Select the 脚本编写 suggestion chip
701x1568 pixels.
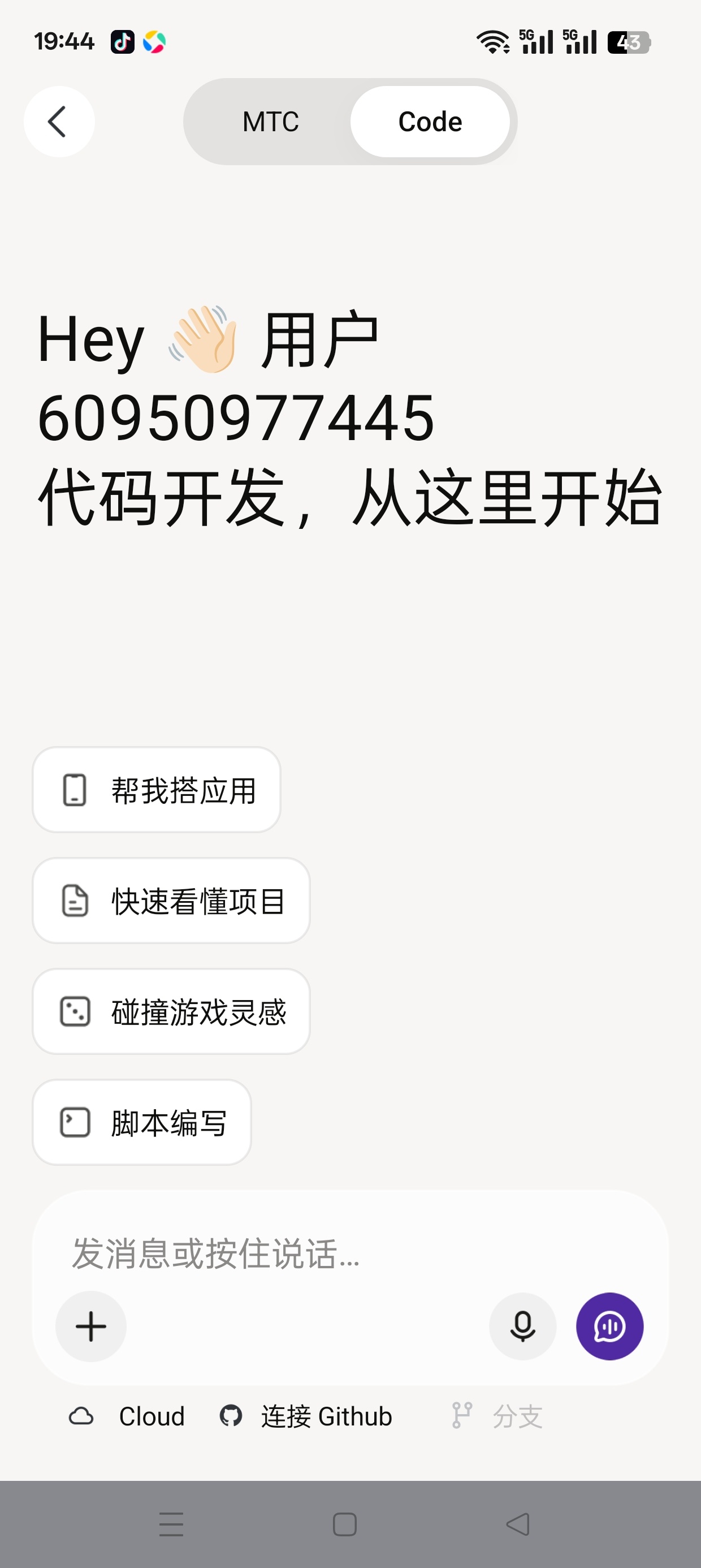click(142, 1122)
